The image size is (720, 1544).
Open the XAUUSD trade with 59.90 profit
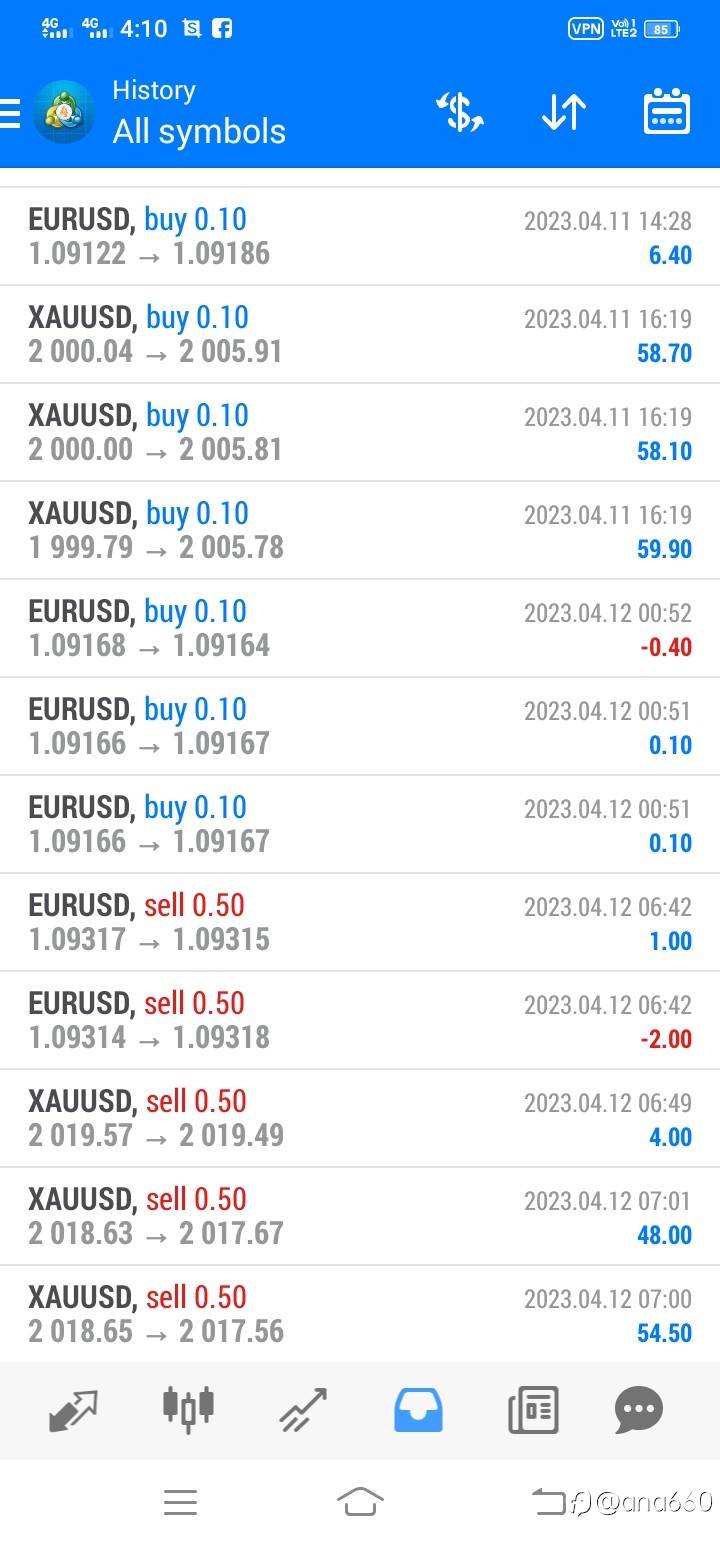click(x=360, y=531)
